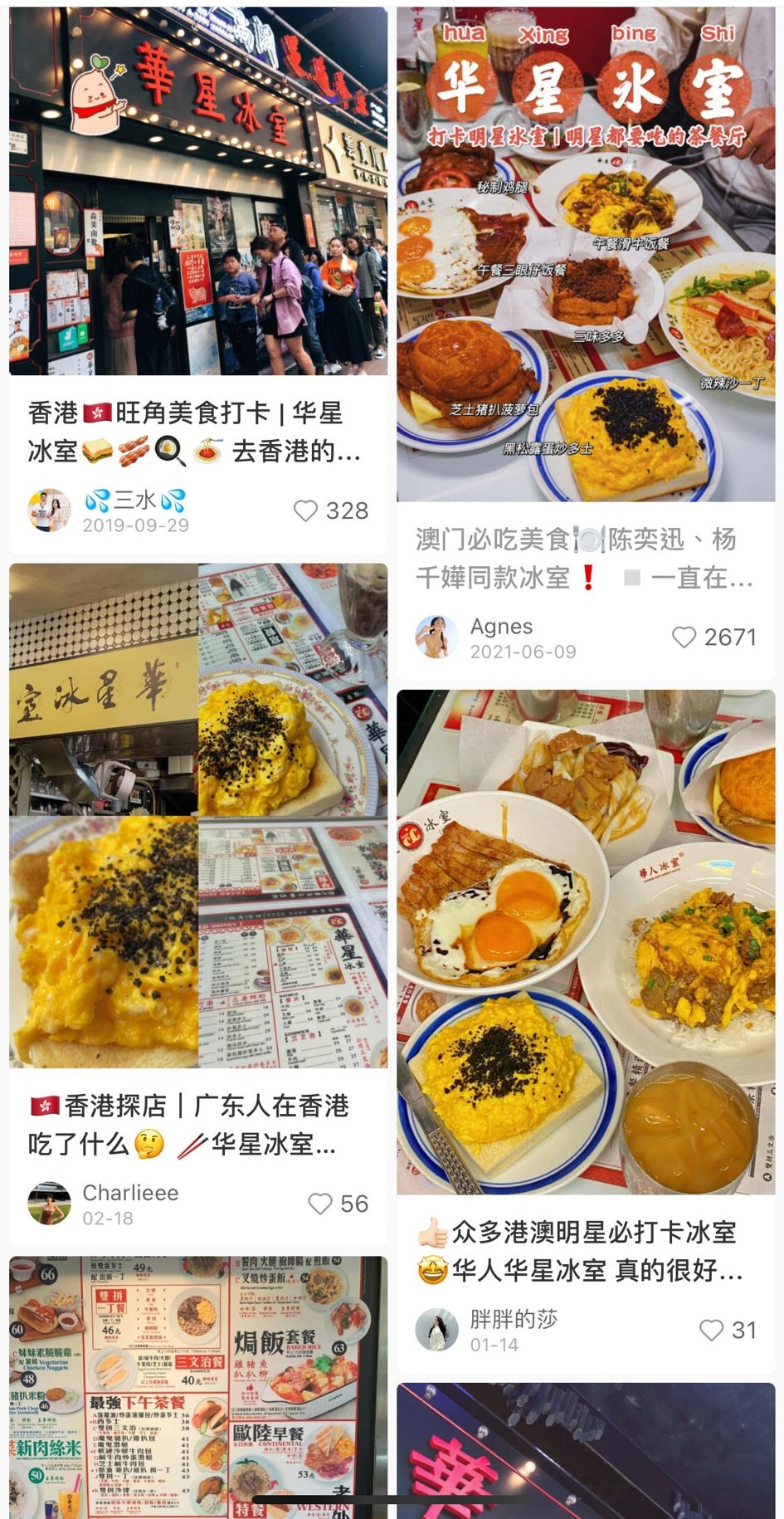784x1519 pixels.
Task: Open the 三水 post about 旺角美食打卡
Action: pyautogui.click(x=197, y=191)
